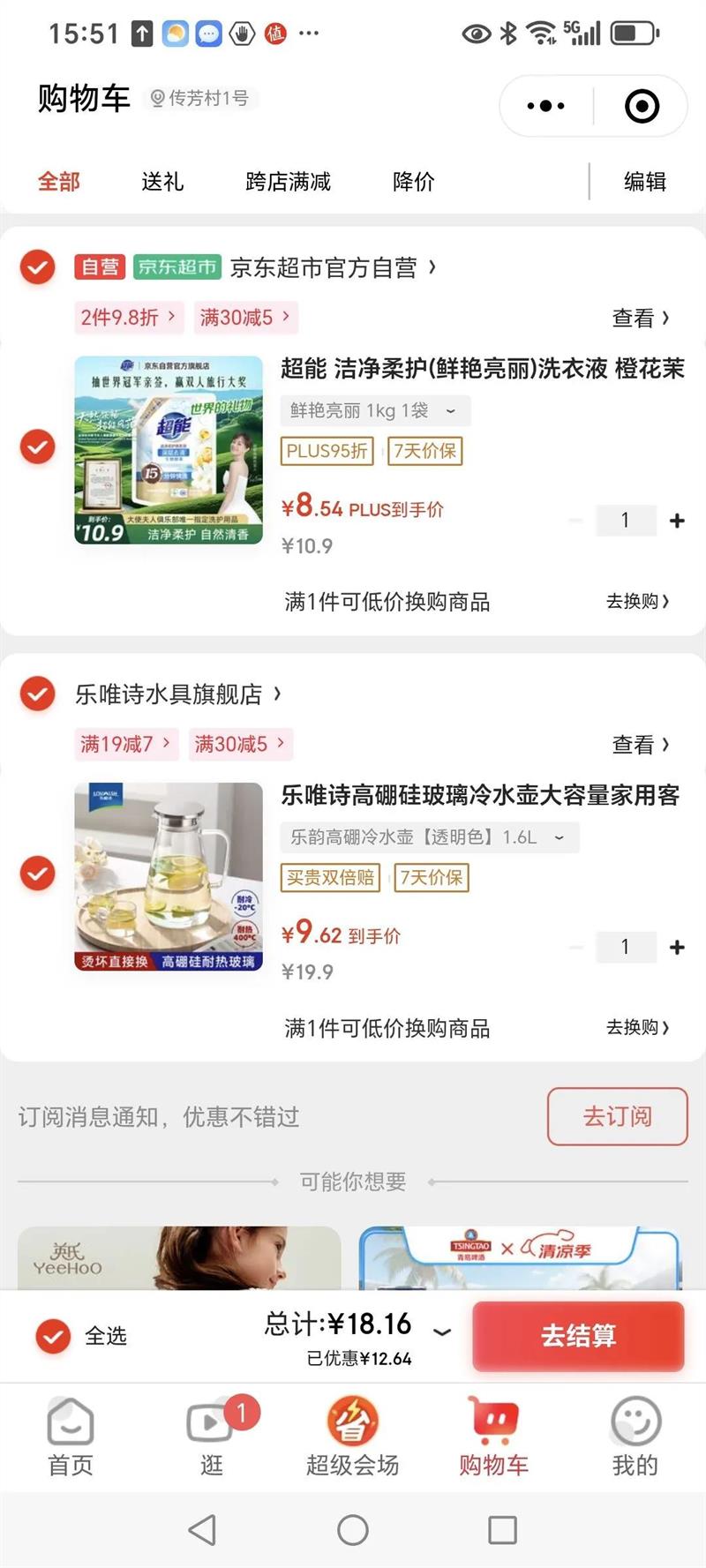706x1568 pixels.
Task: Expand the 鲜艳亮丽 1kg 1袋 spec dropdown
Action: 375,410
